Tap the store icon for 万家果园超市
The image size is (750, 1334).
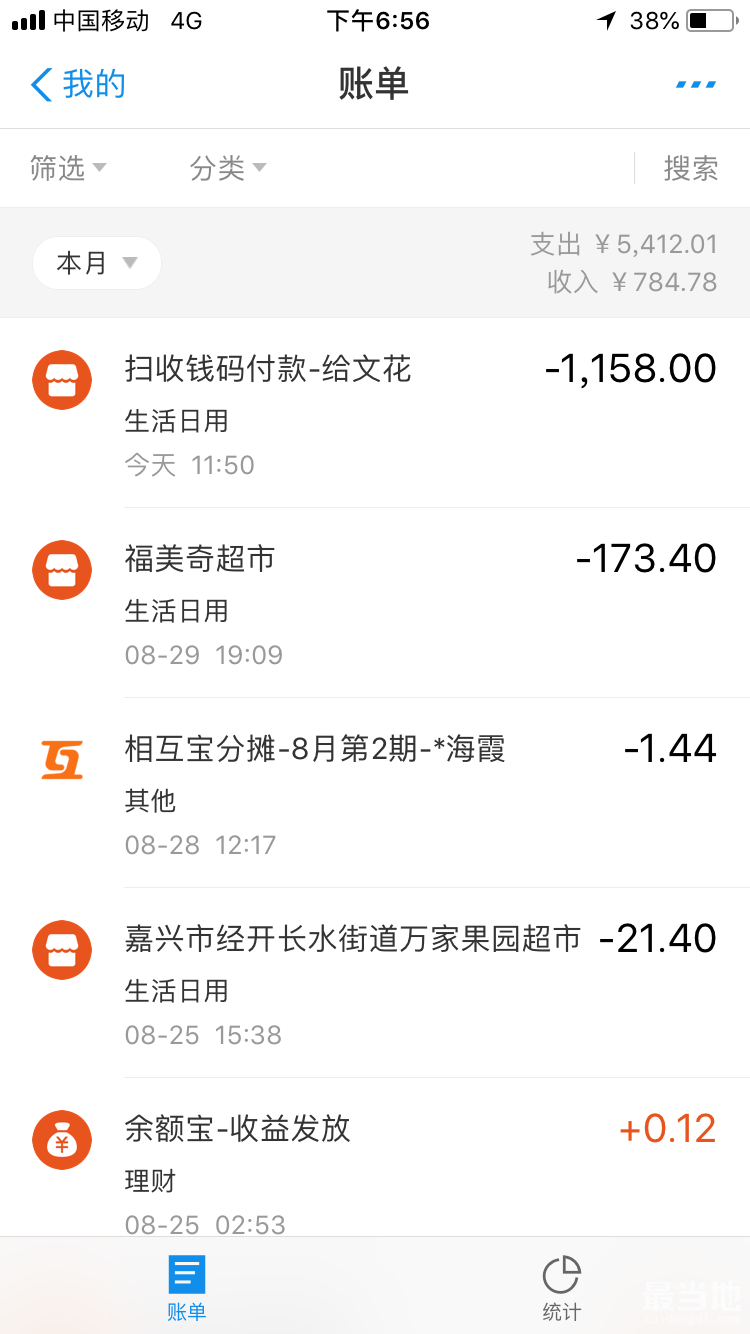61,950
